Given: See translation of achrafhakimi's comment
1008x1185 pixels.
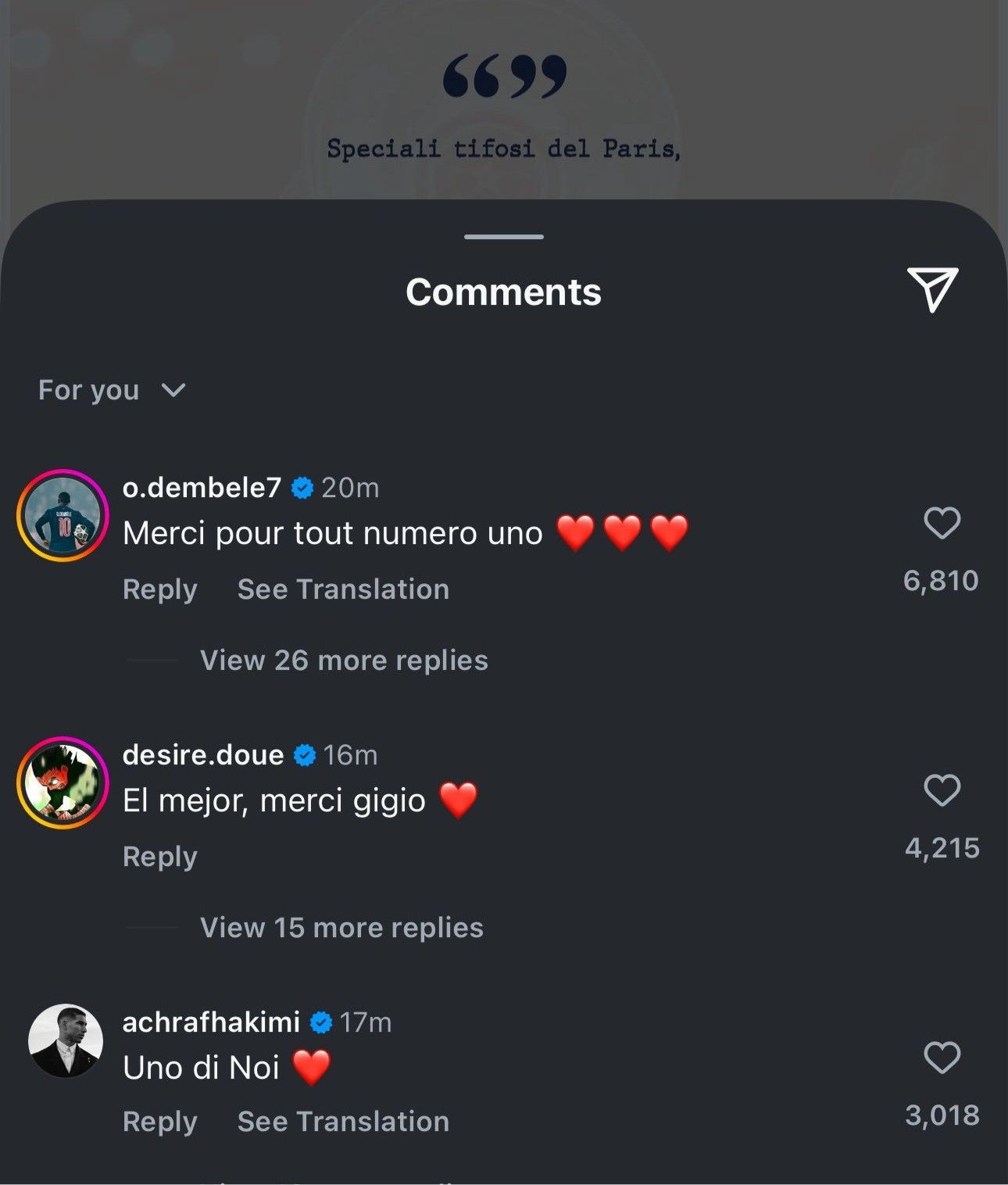Looking at the screenshot, I should pos(343,1122).
